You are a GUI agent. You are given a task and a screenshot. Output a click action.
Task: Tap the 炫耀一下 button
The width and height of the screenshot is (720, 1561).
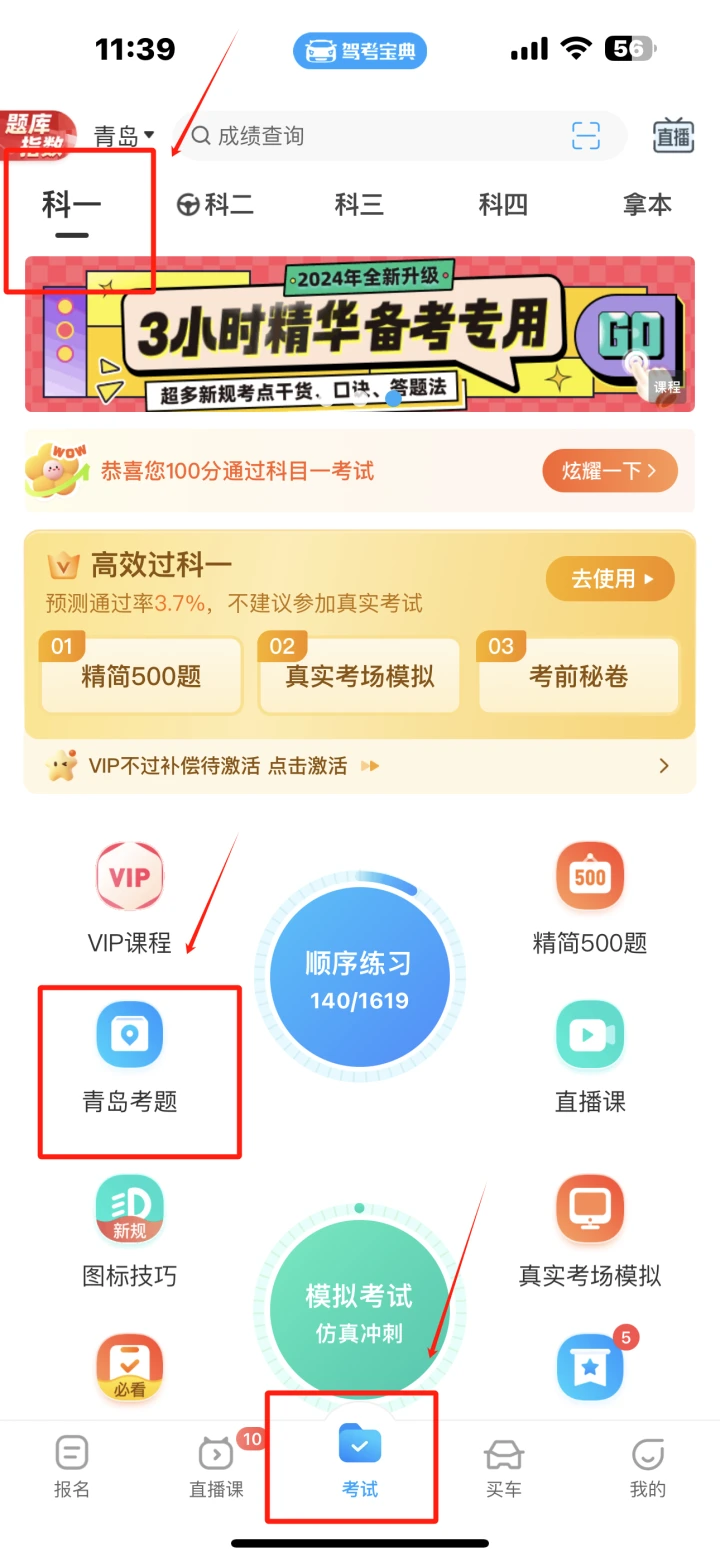pos(610,470)
